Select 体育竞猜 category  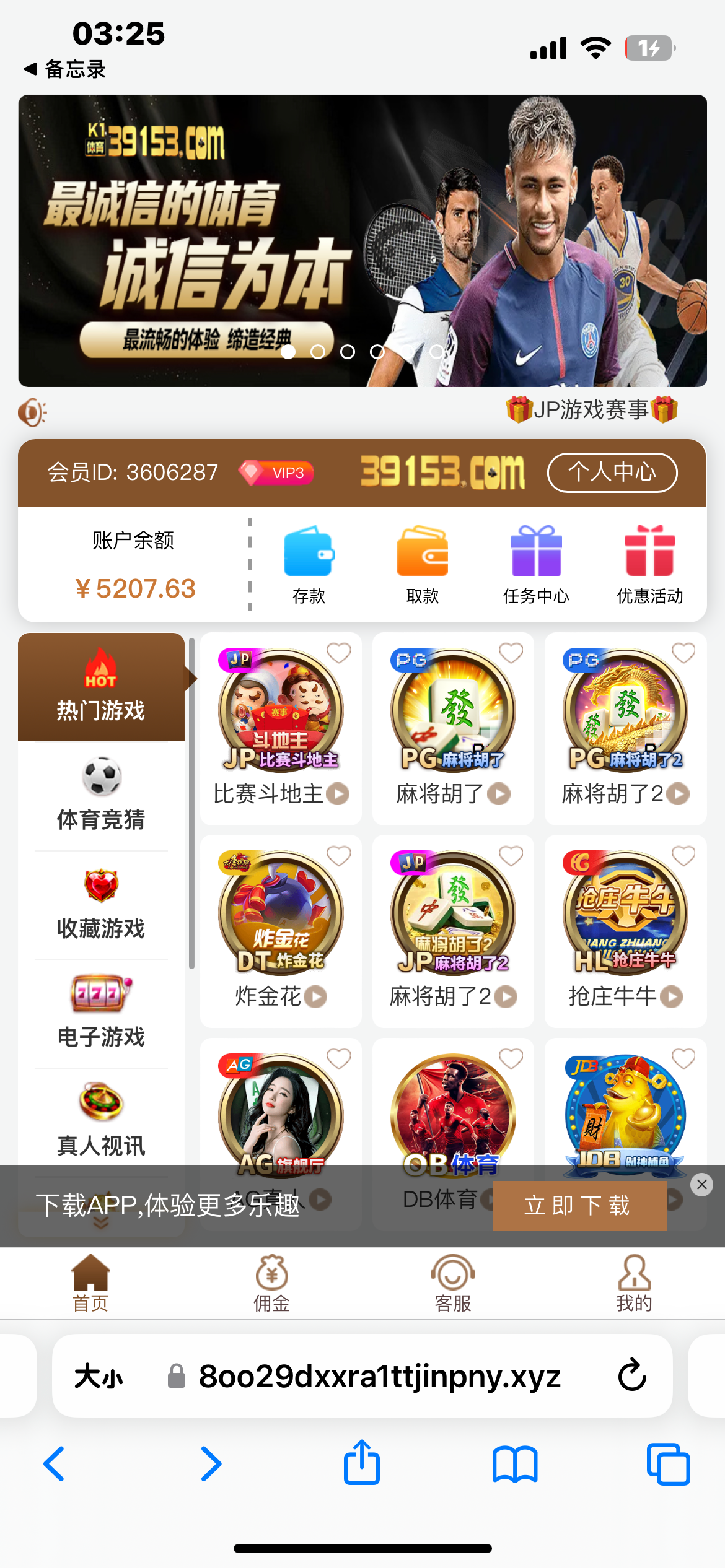pos(101,795)
